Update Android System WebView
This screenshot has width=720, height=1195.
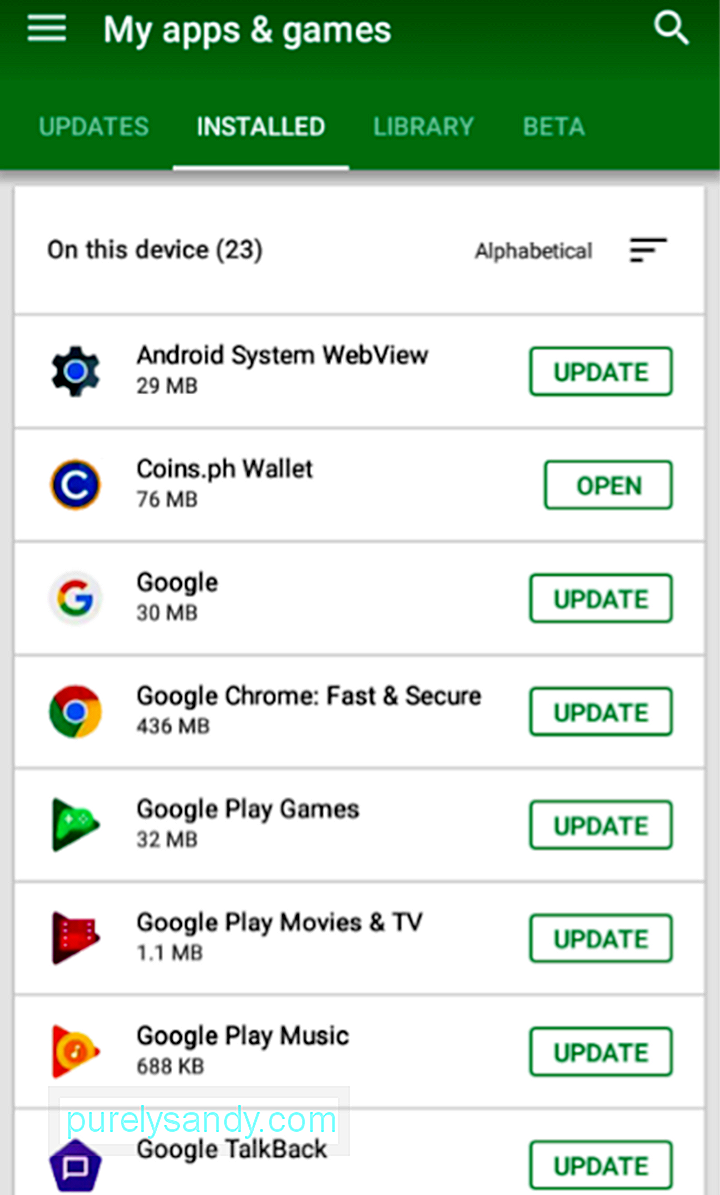coord(600,372)
